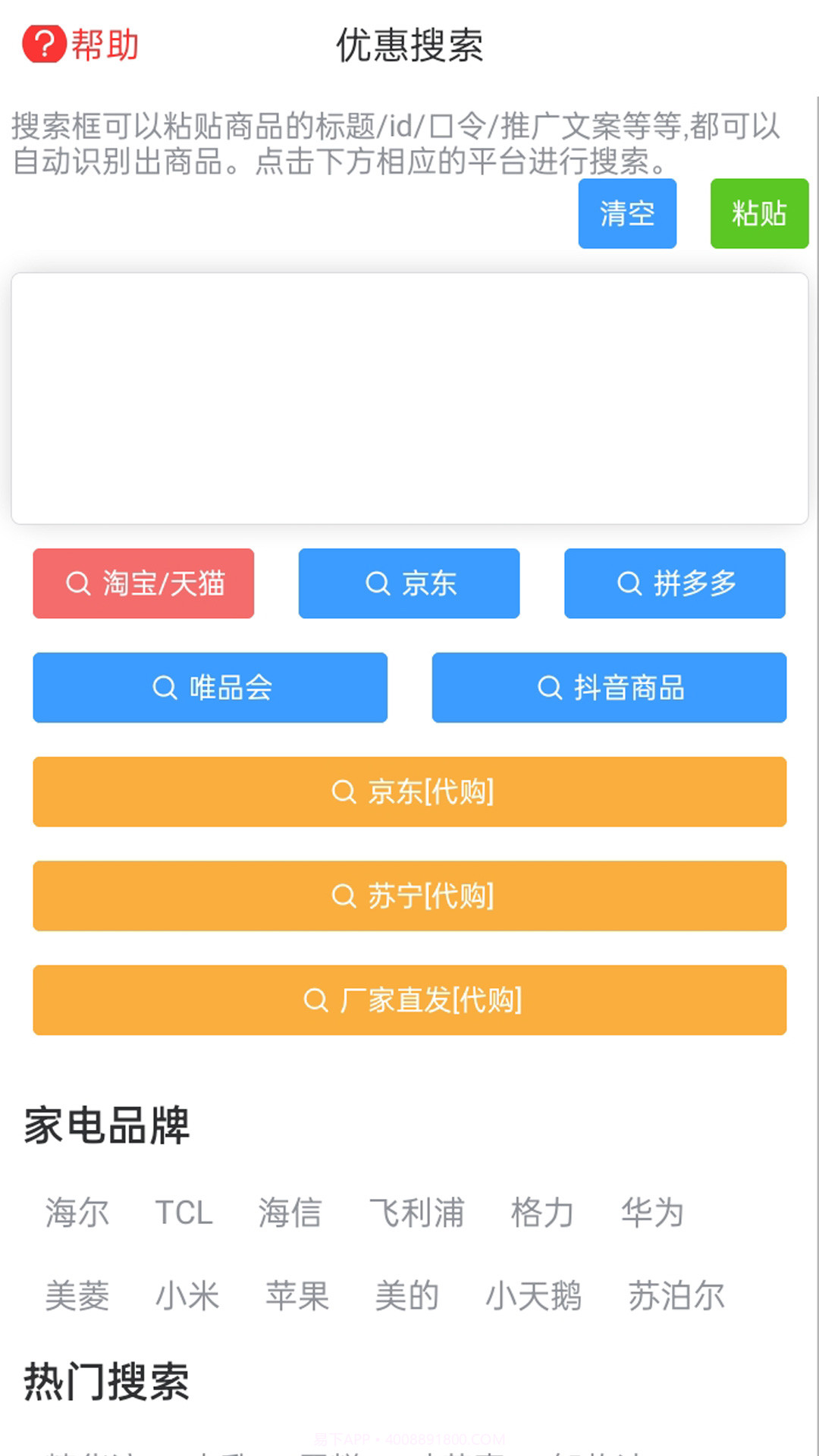Screen dimensions: 819x1456
Task: Tap the 苏宁[代购] search magnifier icon
Action: (x=344, y=896)
